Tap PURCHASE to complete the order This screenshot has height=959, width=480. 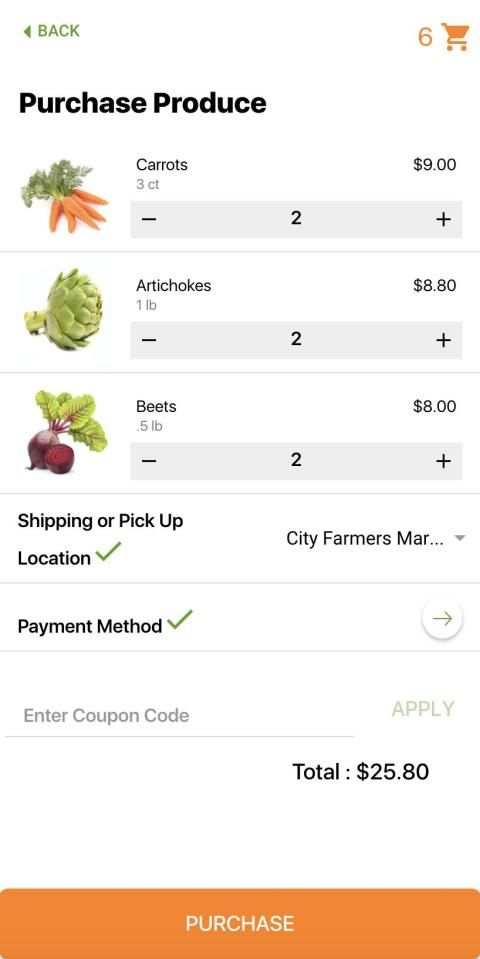click(x=240, y=924)
